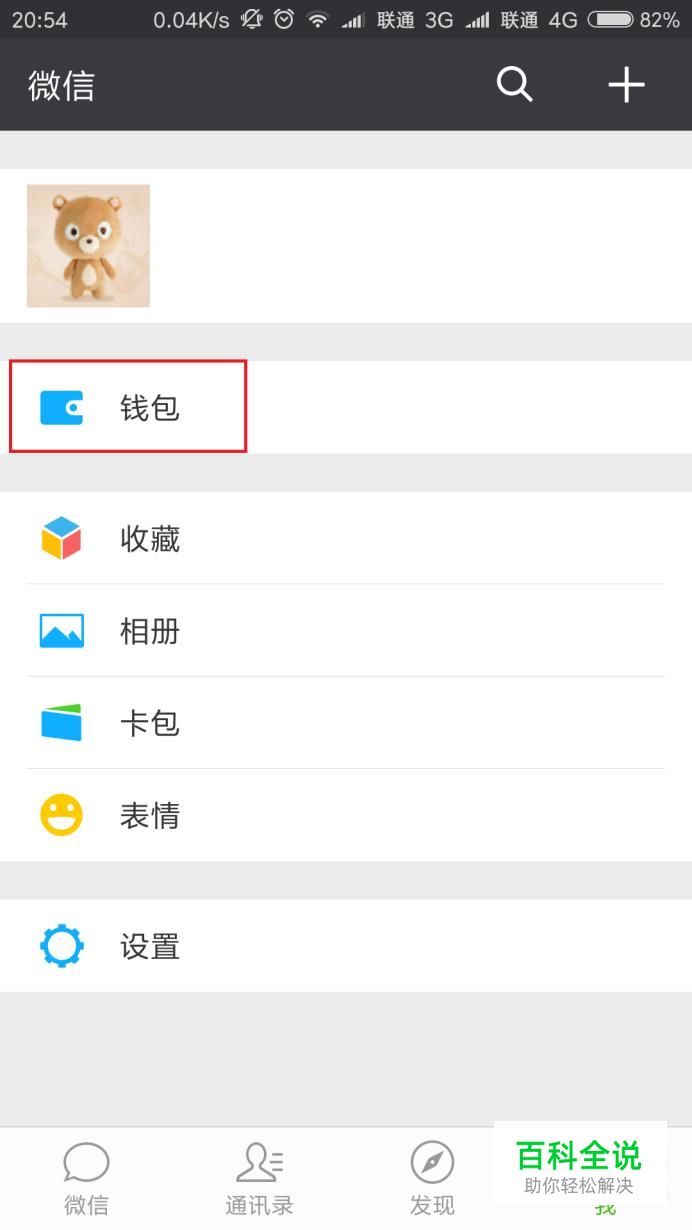This screenshot has width=692, height=1230.
Task: Open 设置 (Settings)
Action: coord(346,946)
